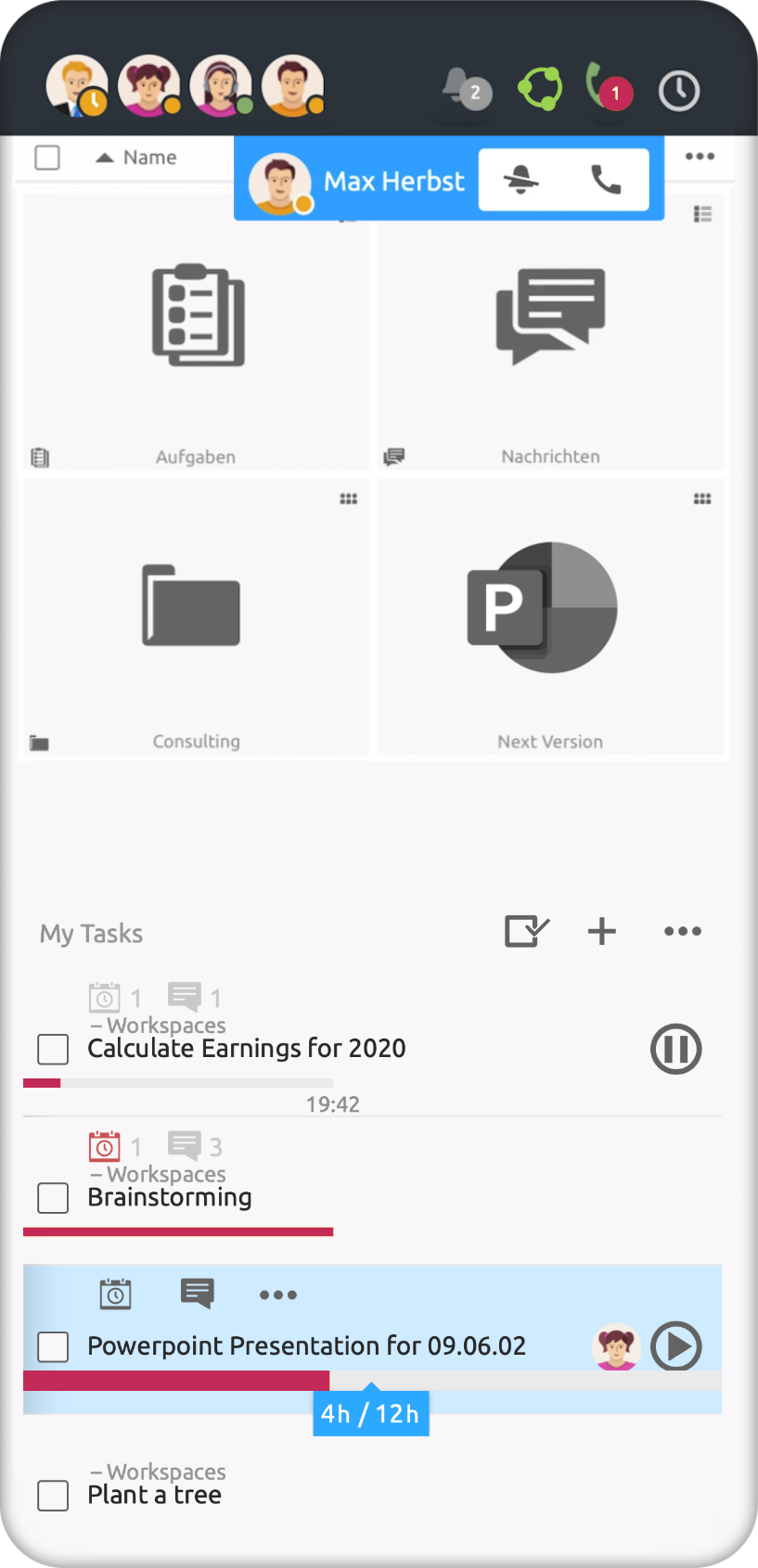
Task: Call Max Herbst
Action: coord(606,179)
